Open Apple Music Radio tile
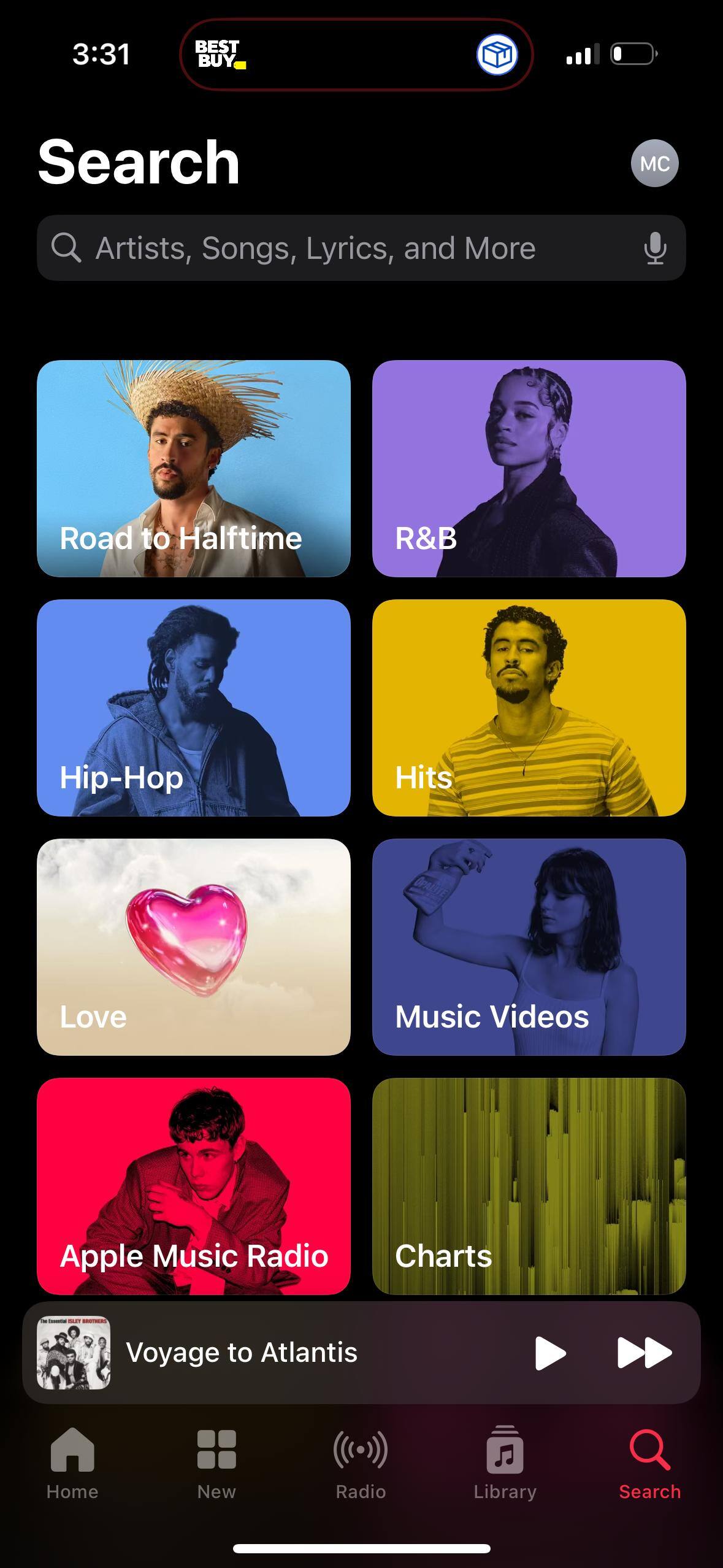This screenshot has width=723, height=1568. coord(193,1186)
